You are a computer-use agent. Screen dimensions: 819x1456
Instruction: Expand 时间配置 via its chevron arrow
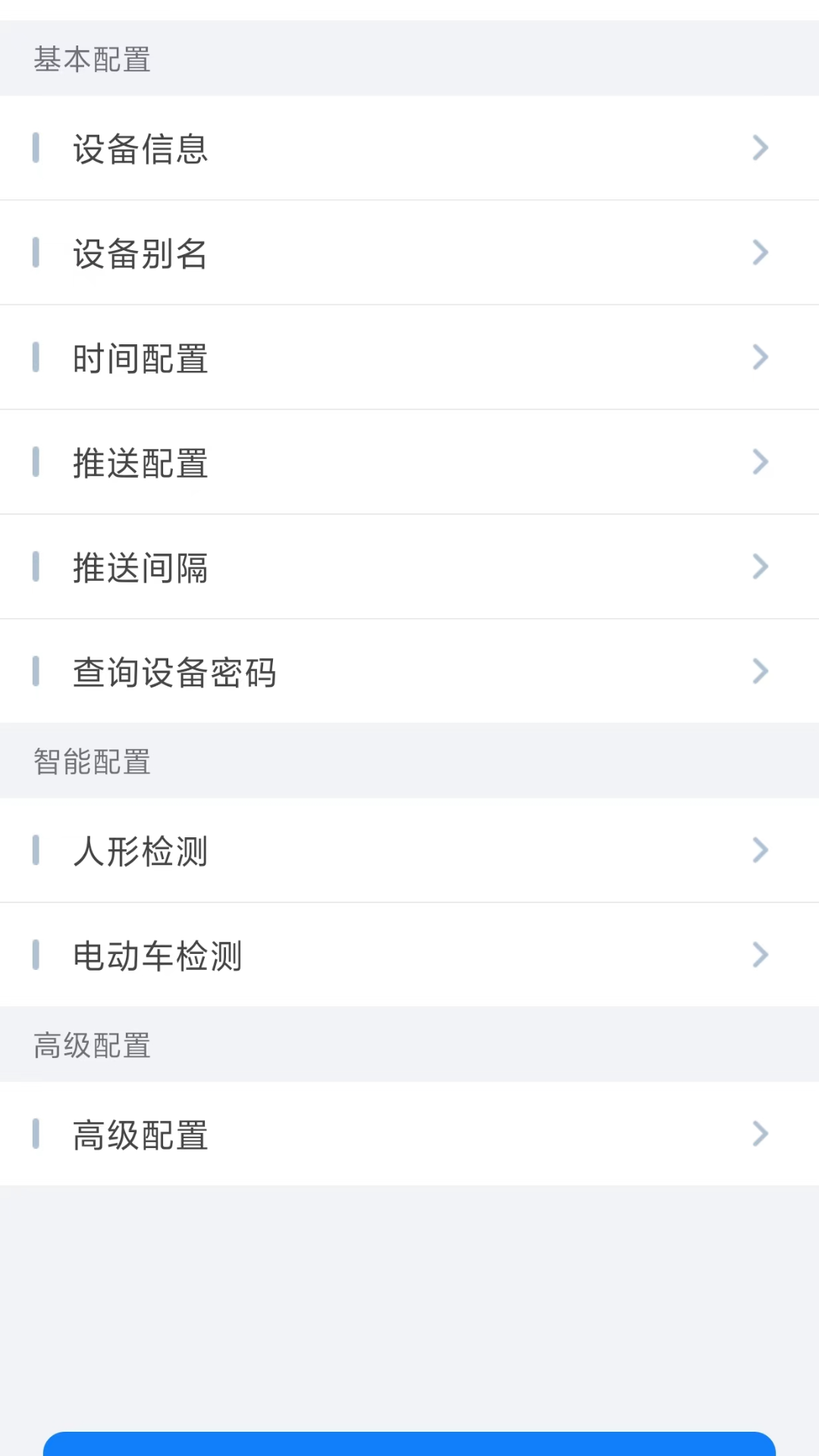click(759, 357)
